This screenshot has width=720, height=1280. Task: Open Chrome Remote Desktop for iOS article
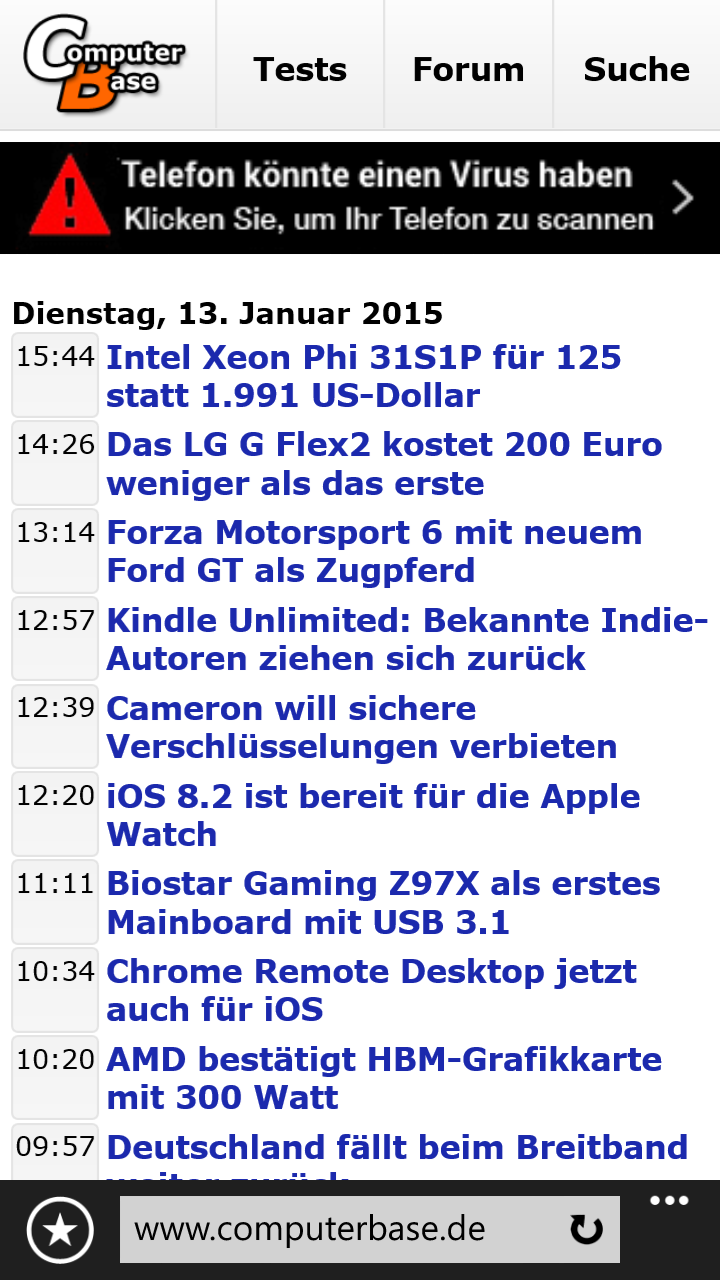coord(371,990)
